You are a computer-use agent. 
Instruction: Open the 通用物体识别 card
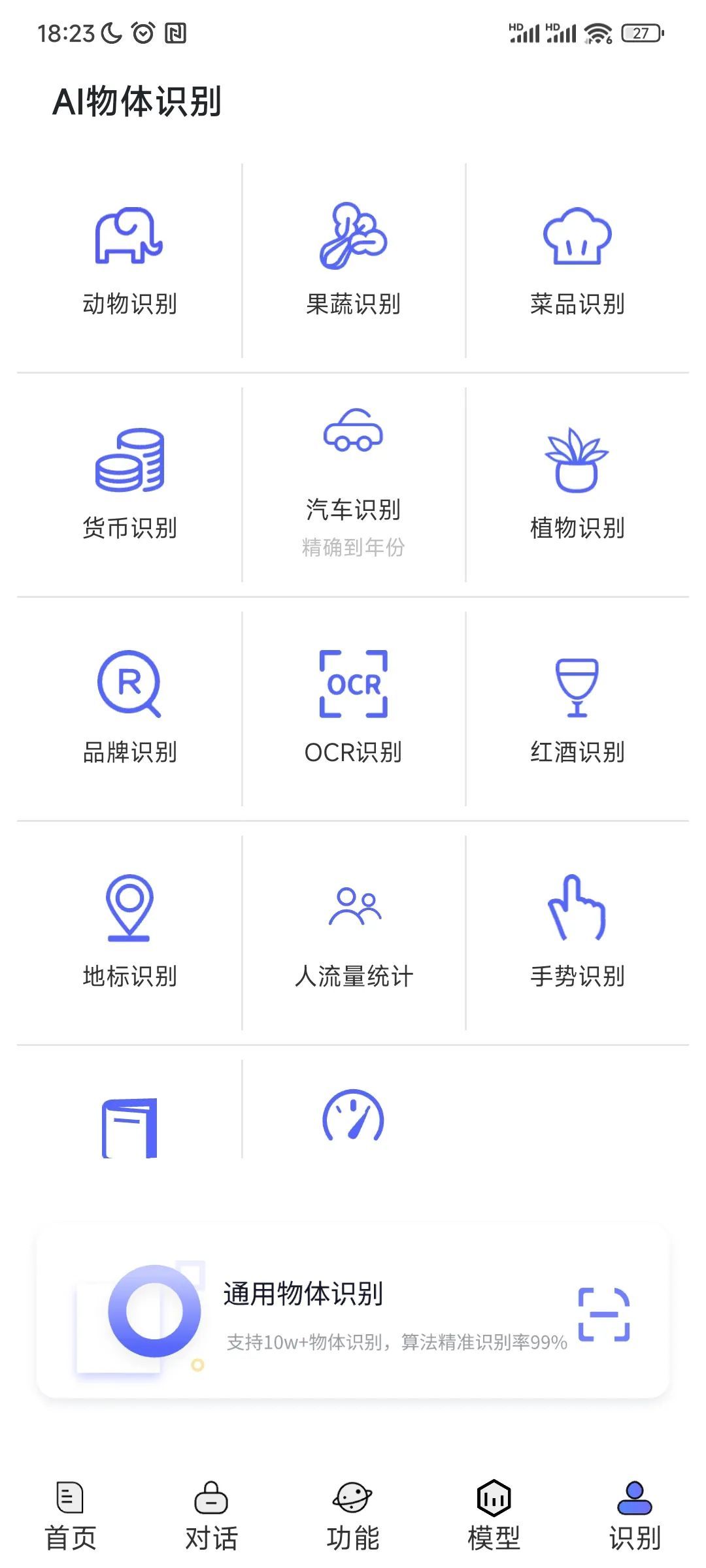[353, 1313]
